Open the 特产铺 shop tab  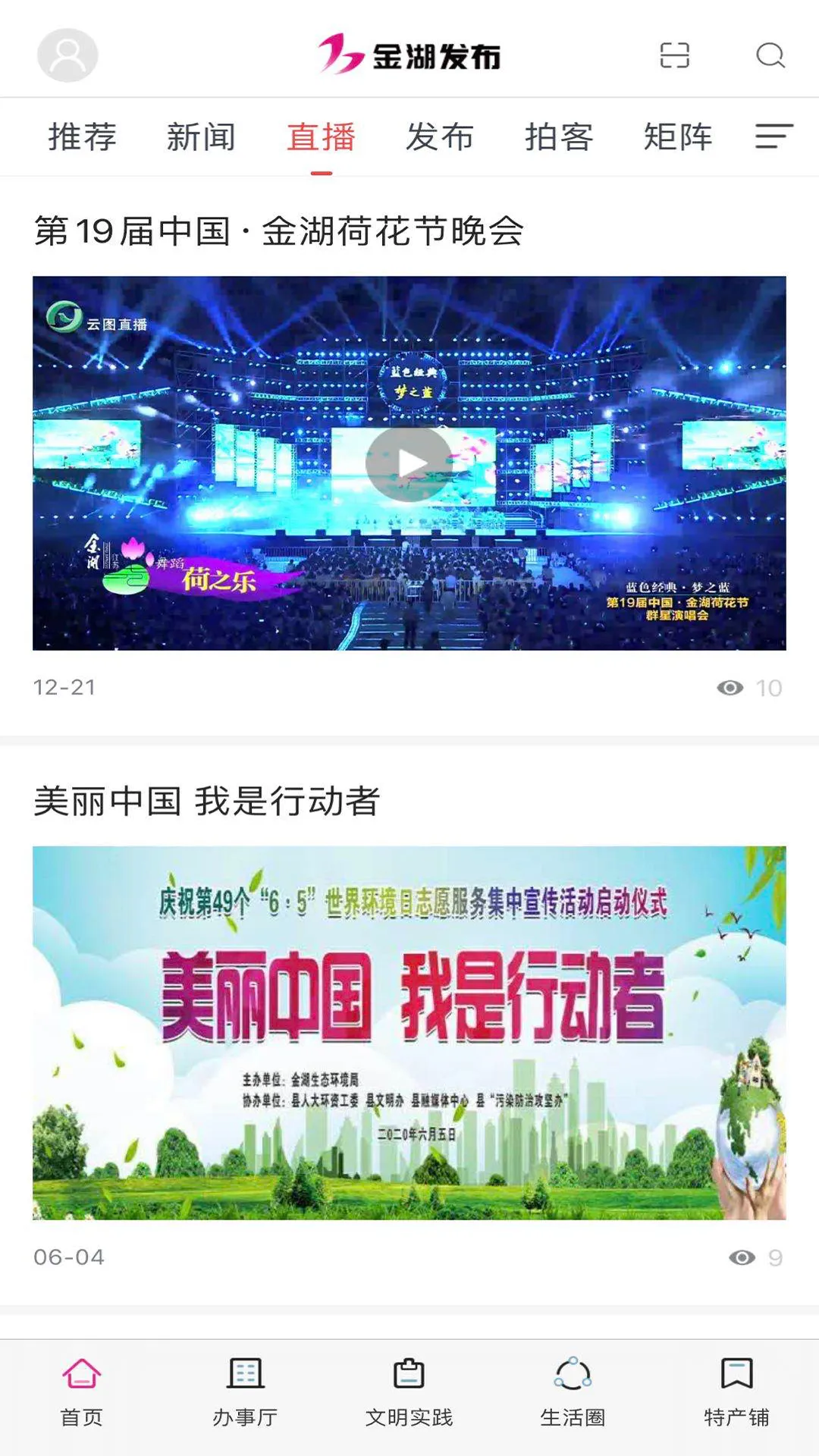(x=736, y=1392)
